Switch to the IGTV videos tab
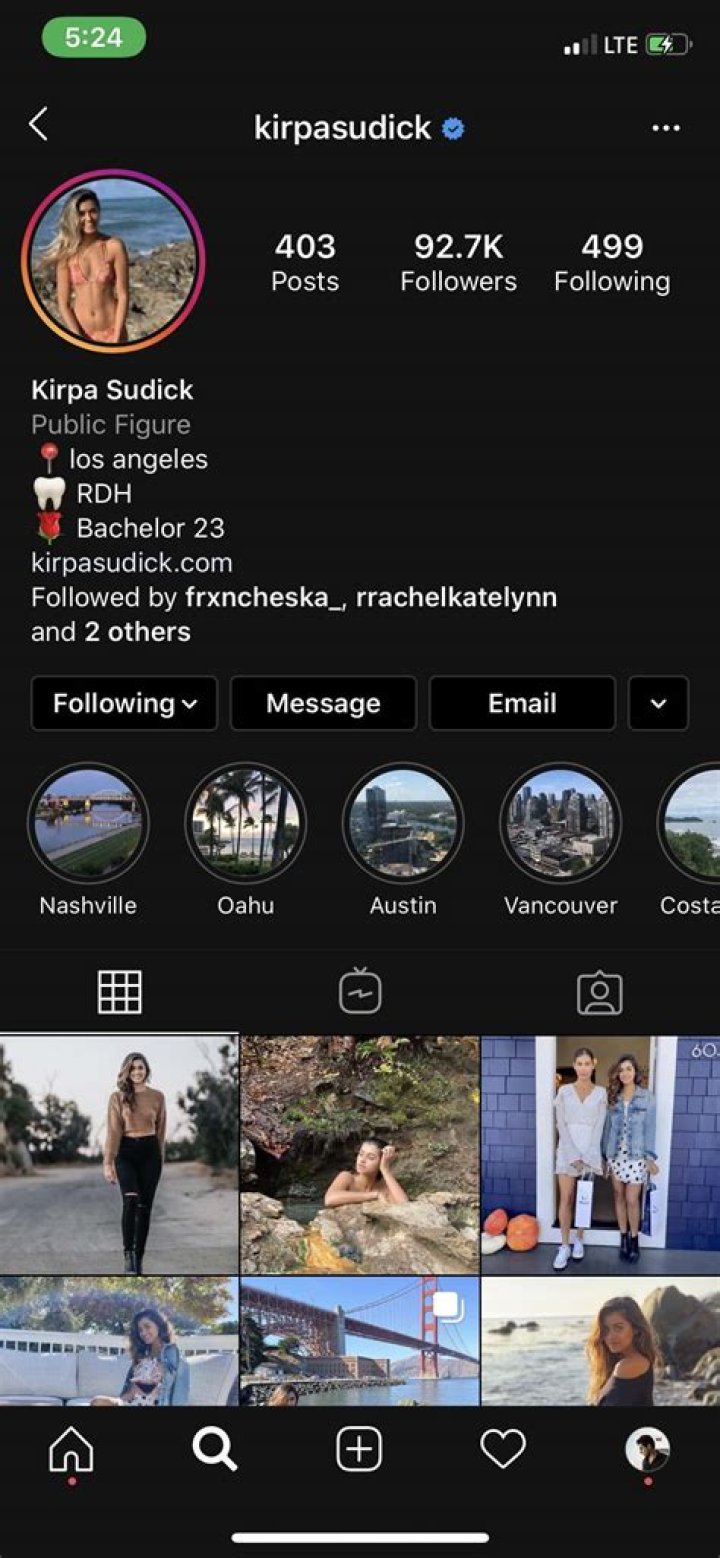The height and width of the screenshot is (1558, 720). pos(360,992)
